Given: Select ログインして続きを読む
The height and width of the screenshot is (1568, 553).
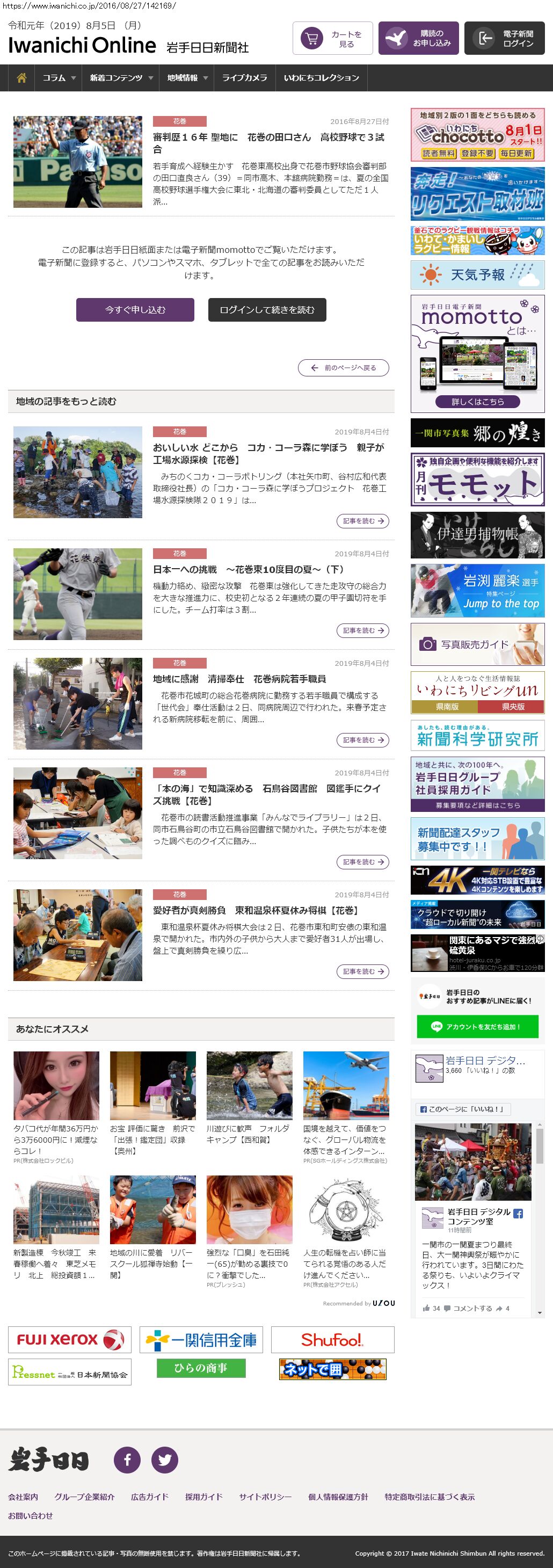Looking at the screenshot, I should [266, 310].
